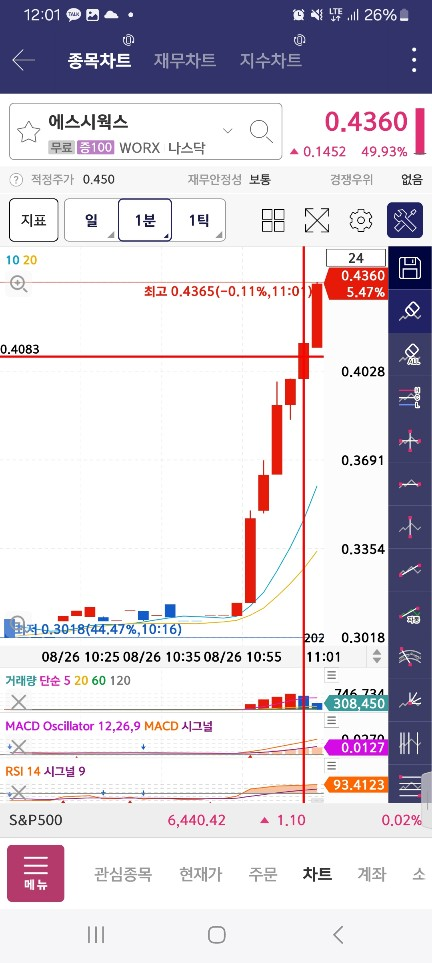Go back using the top-left arrow
Viewport: 432px width, 963px height.
click(23, 60)
